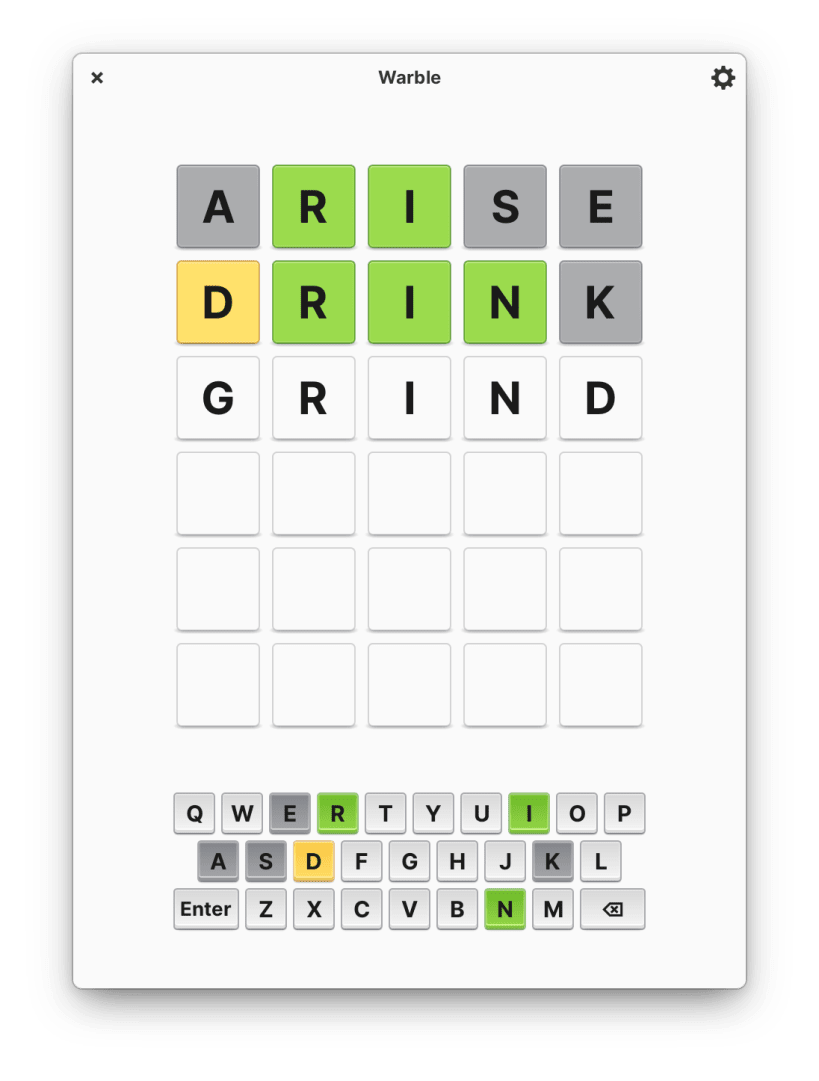The height and width of the screenshot is (1081, 819).
Task: Submit the guess with Enter key
Action: coord(206,909)
